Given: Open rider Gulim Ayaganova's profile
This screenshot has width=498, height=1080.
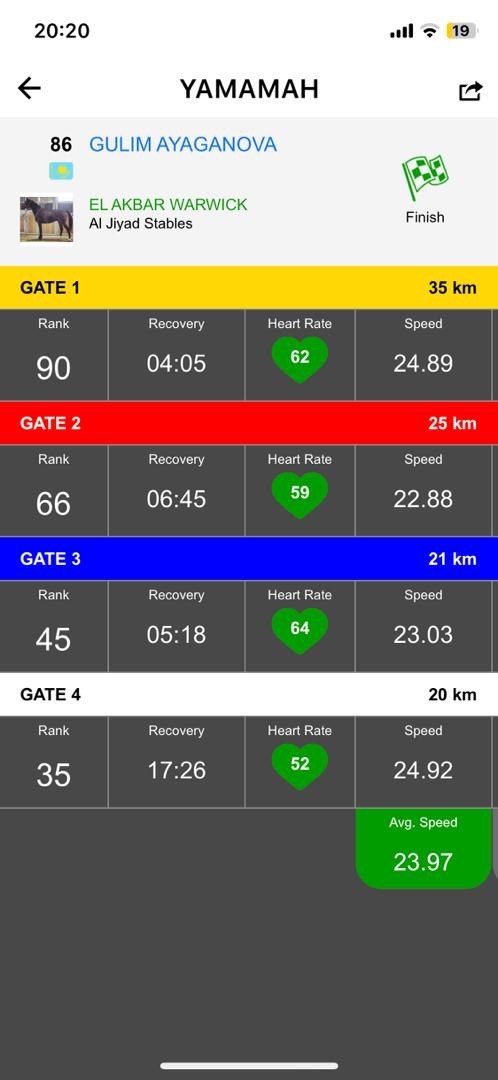Looking at the screenshot, I should pos(183,144).
